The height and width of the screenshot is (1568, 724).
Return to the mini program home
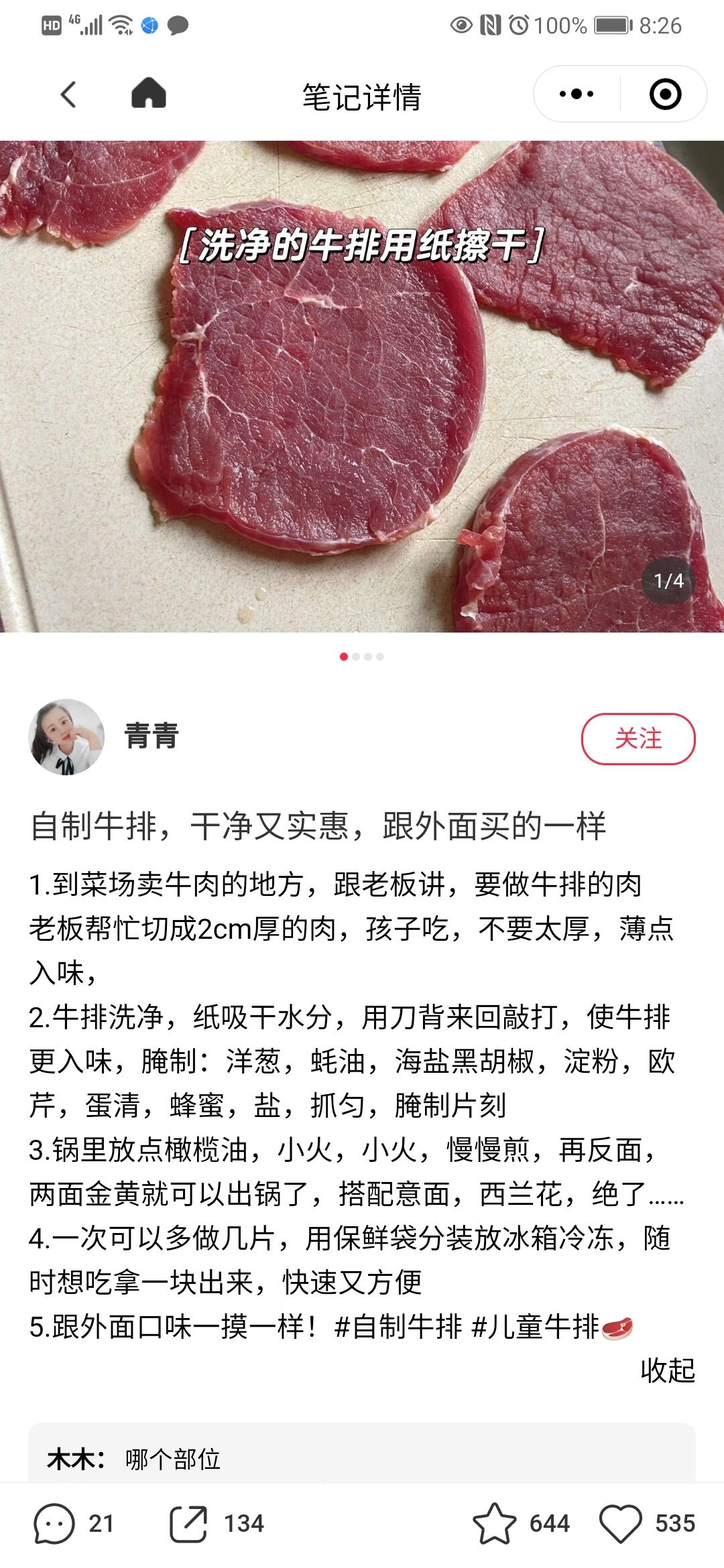148,94
